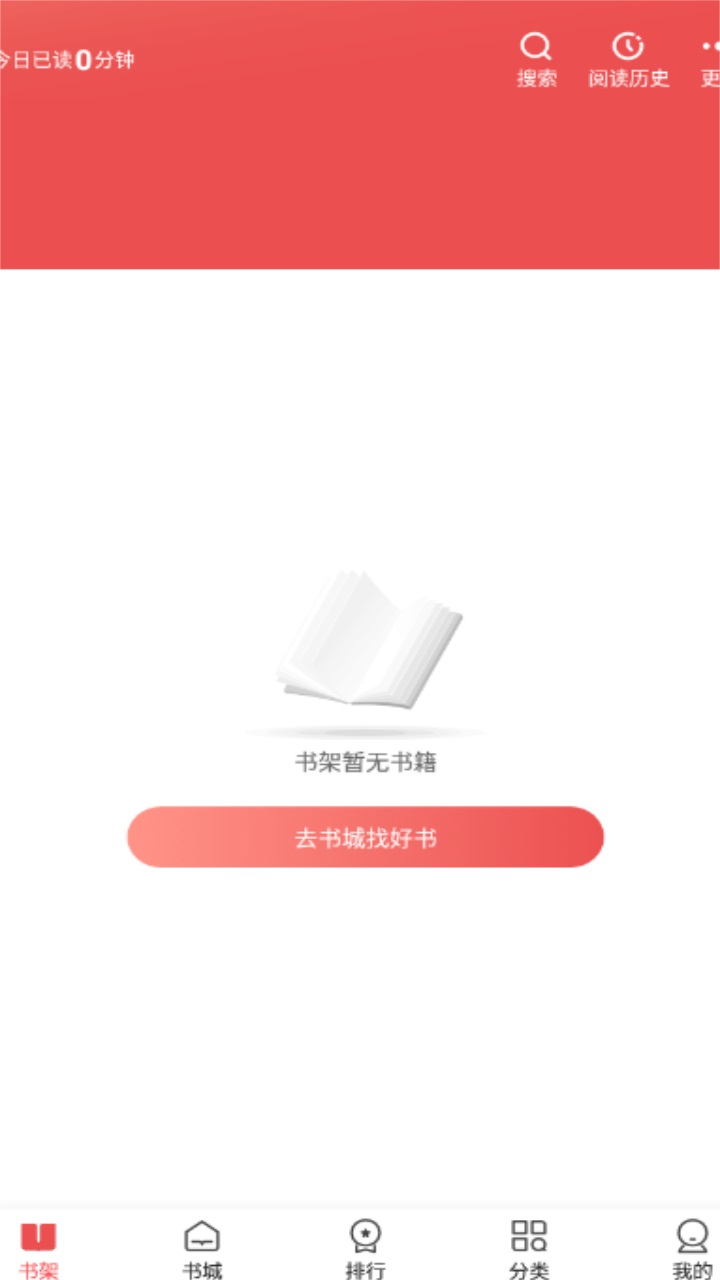Viewport: 720px width, 1280px height.
Task: Tap the magnifier icon to open 搜索
Action: 536,45
